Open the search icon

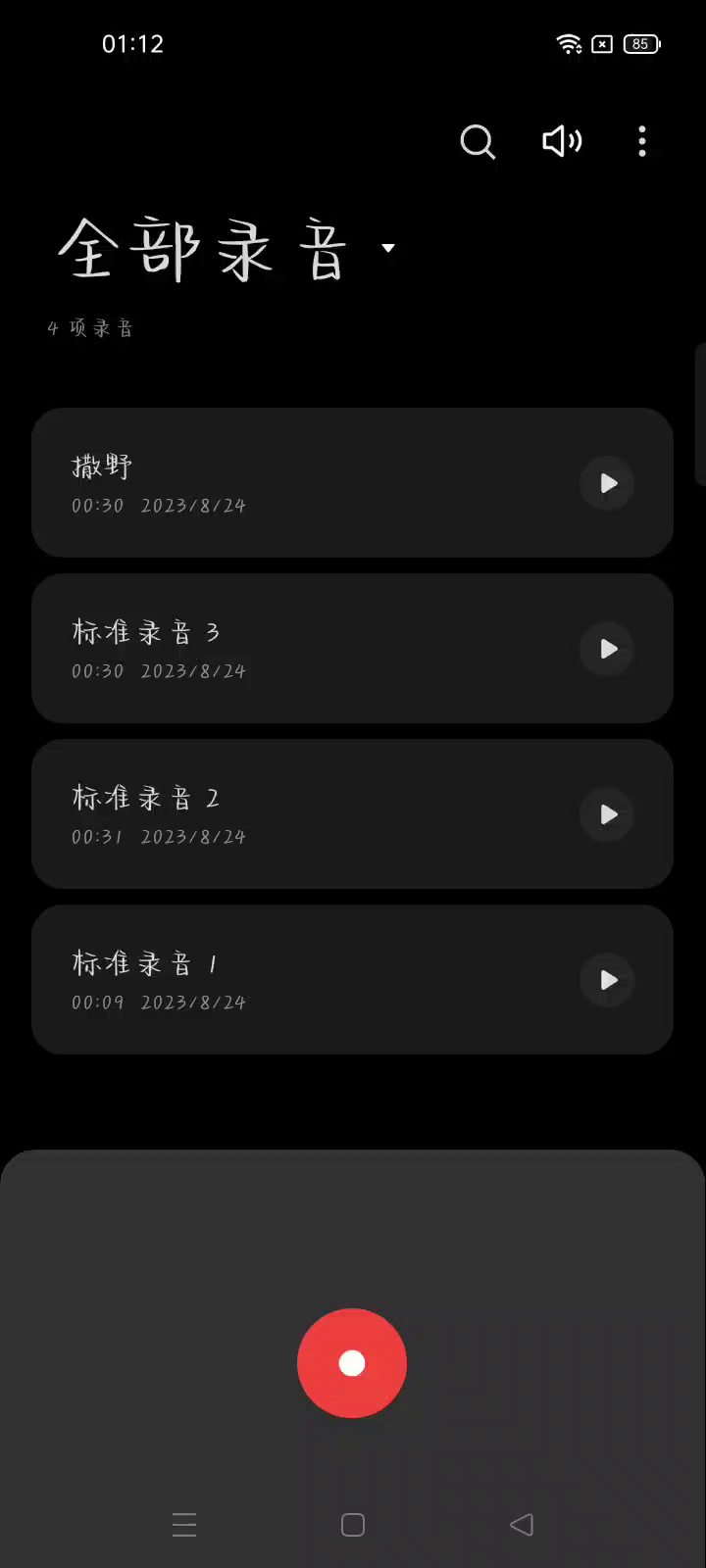478,142
